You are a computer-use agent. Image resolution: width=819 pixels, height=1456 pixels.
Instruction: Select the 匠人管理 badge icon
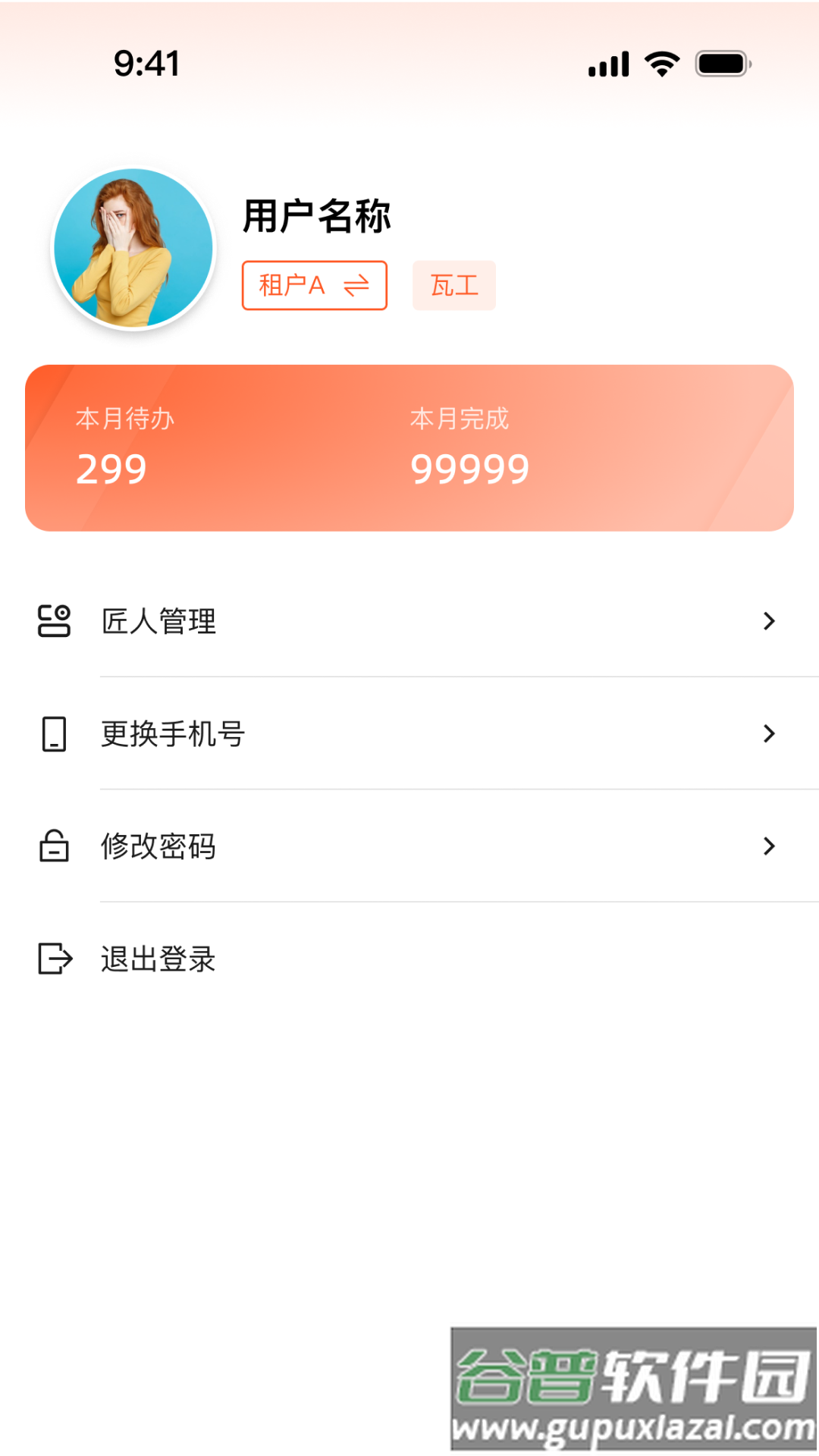53,621
